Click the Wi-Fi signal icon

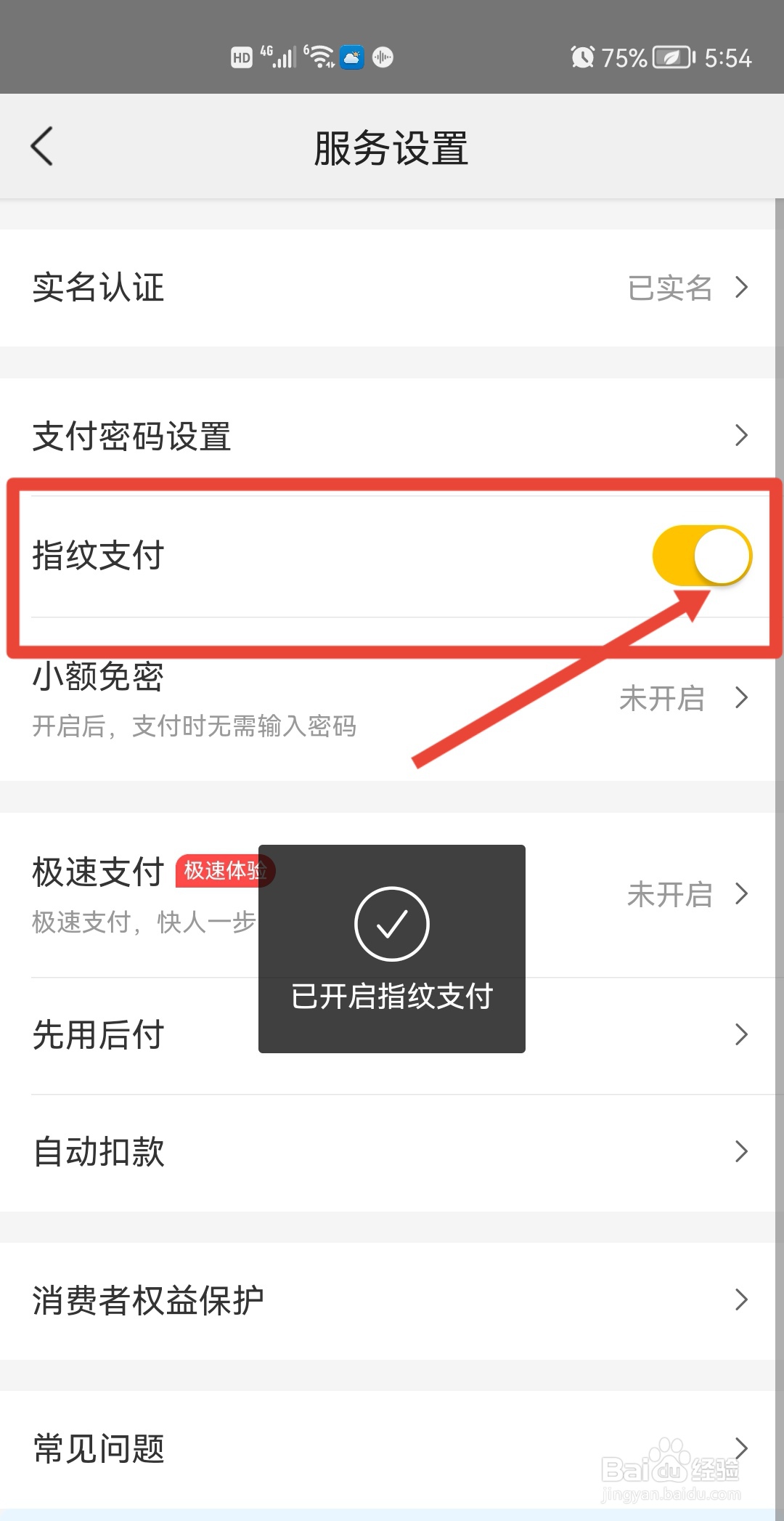tap(319, 57)
